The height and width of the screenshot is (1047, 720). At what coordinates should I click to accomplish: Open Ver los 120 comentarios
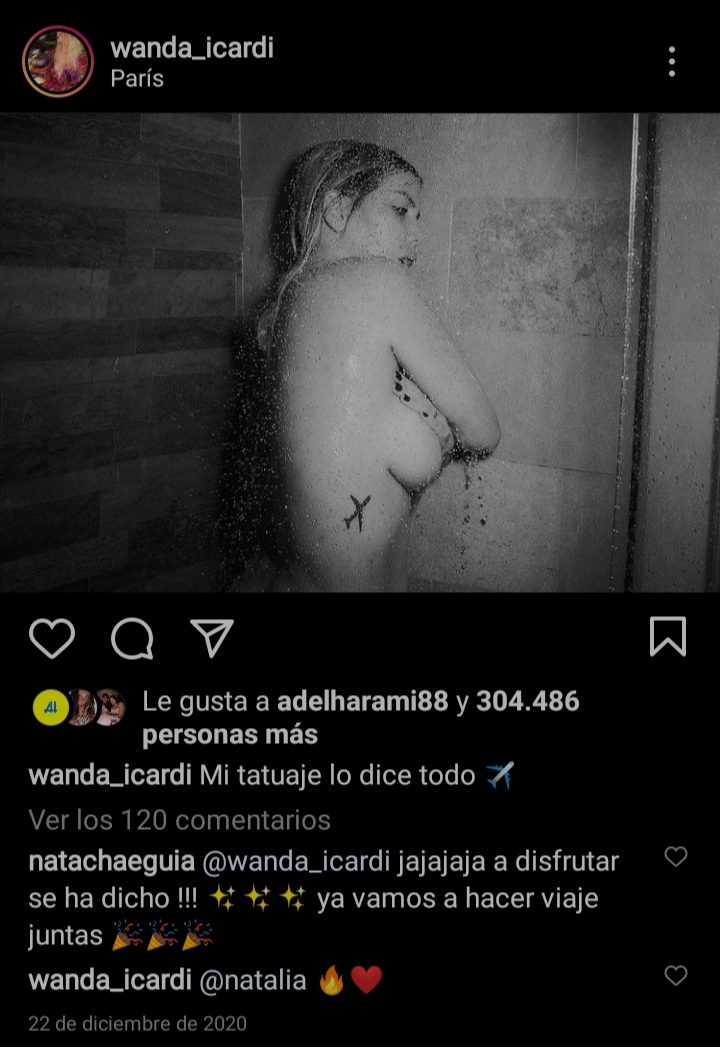(x=180, y=820)
